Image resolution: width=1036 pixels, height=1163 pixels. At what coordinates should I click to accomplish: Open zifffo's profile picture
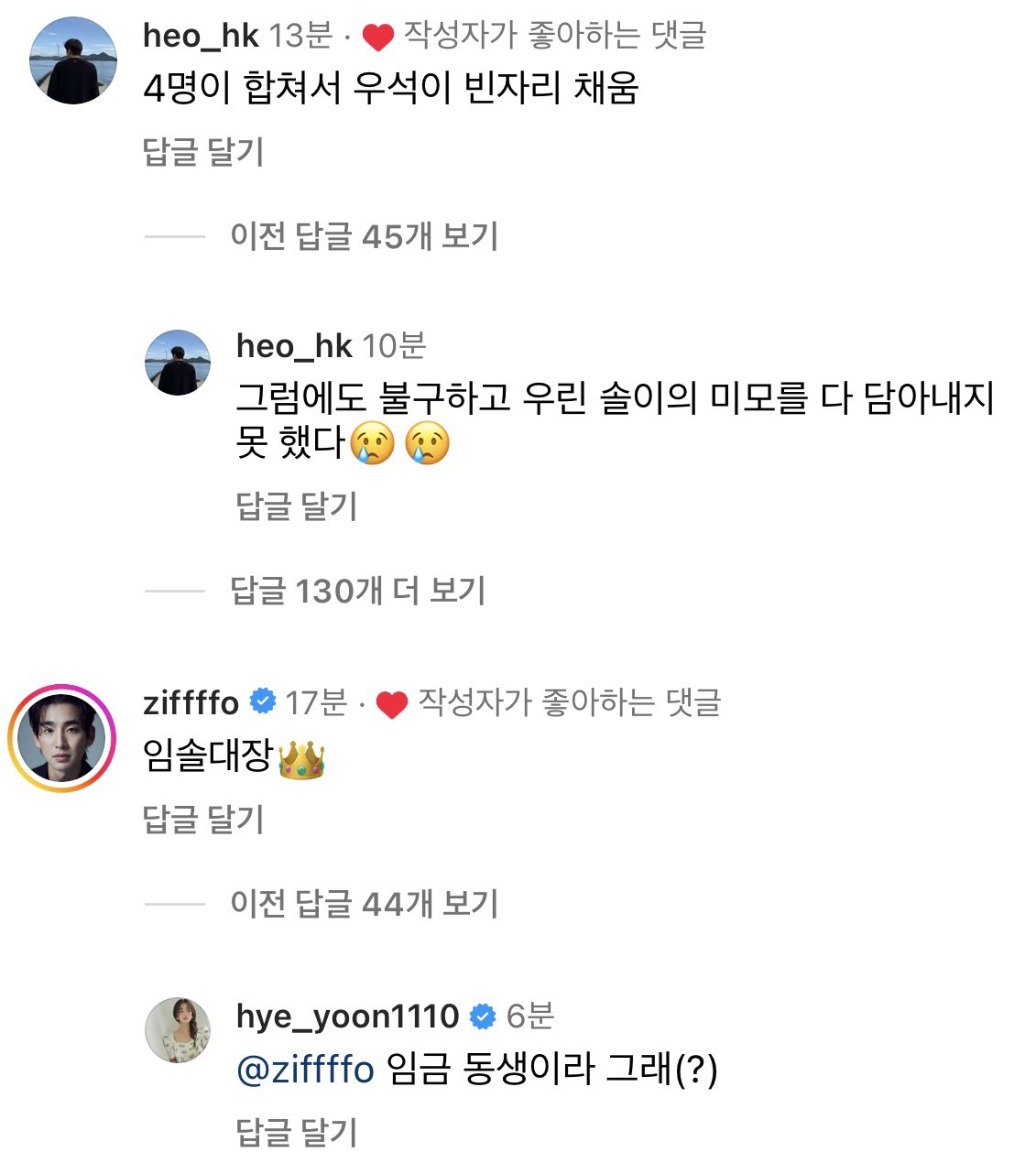pyautogui.click(x=60, y=737)
